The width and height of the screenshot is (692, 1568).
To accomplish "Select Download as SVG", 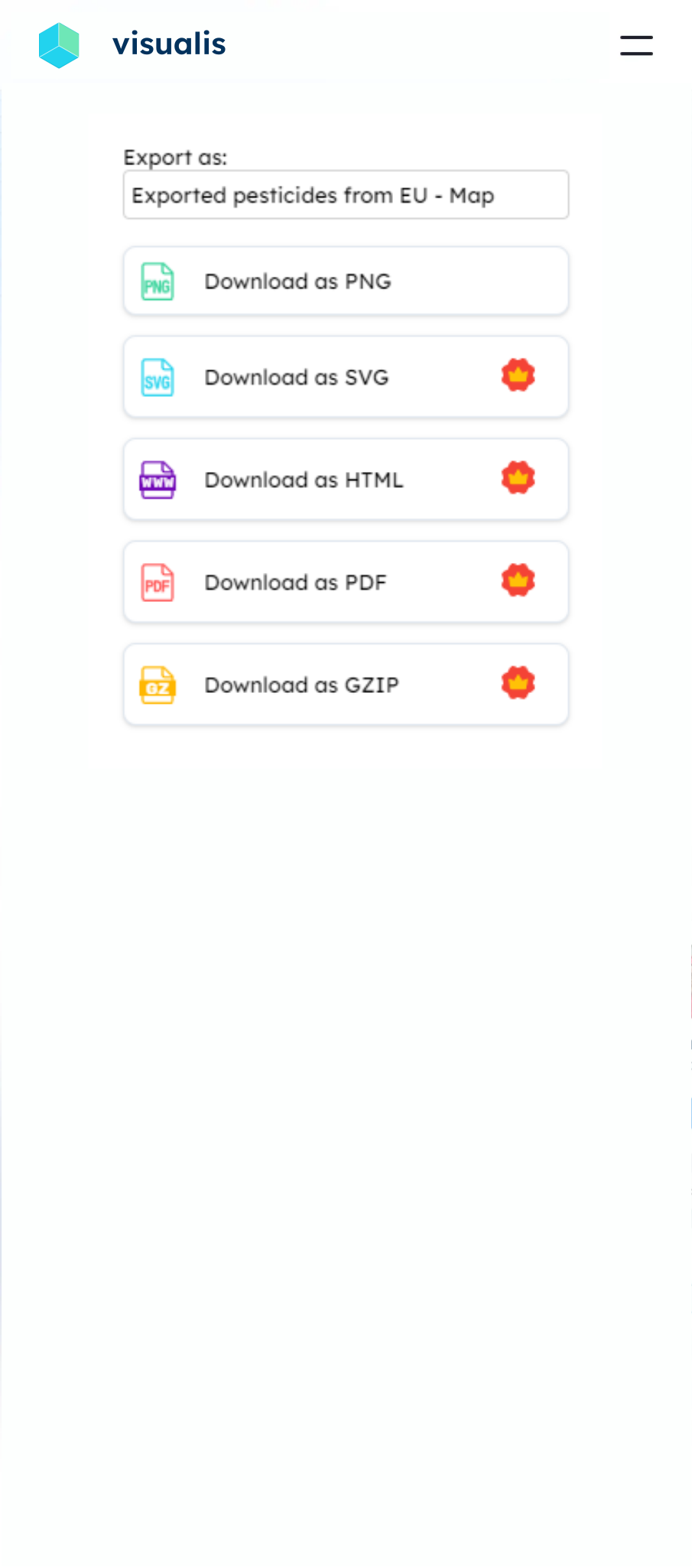I will (346, 377).
